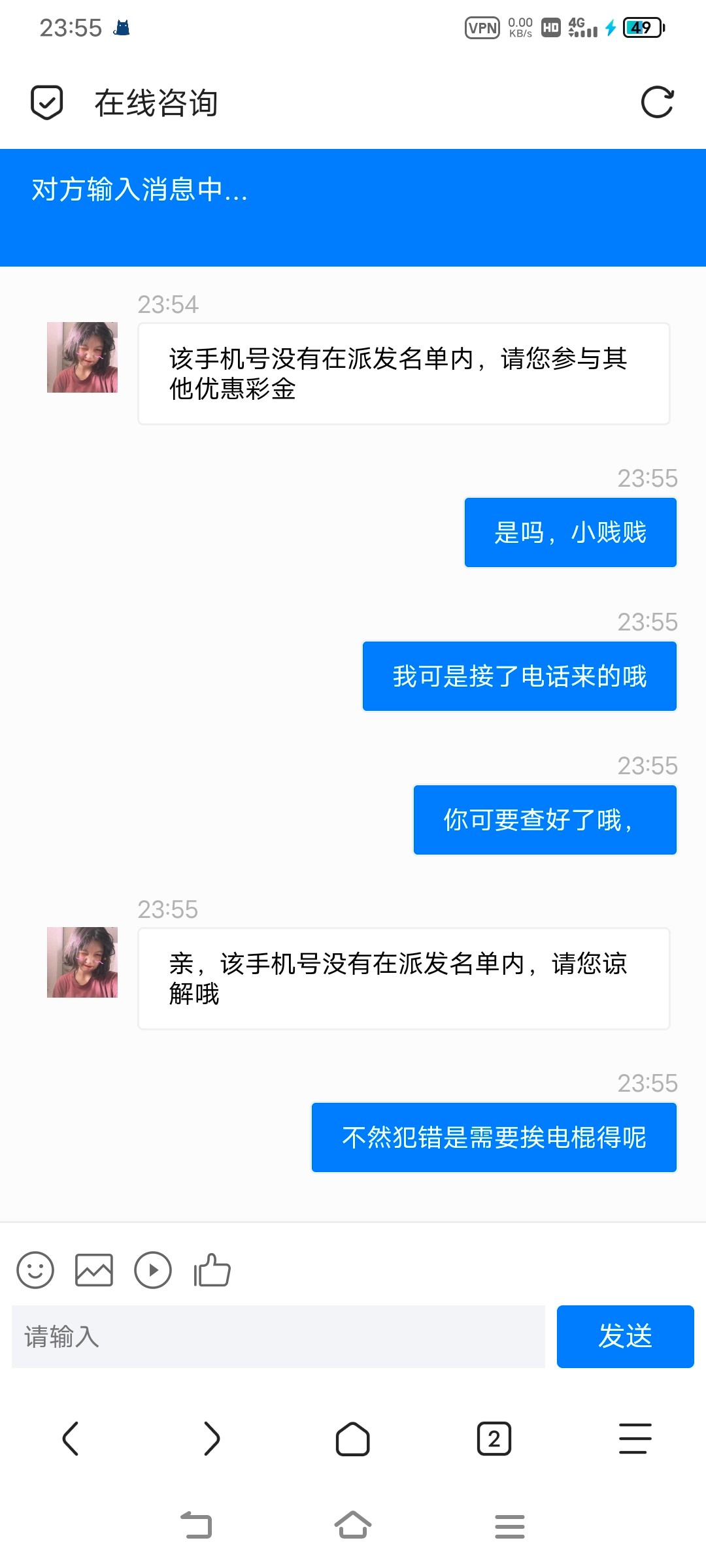Rate the service with thumbs up

(x=212, y=1270)
